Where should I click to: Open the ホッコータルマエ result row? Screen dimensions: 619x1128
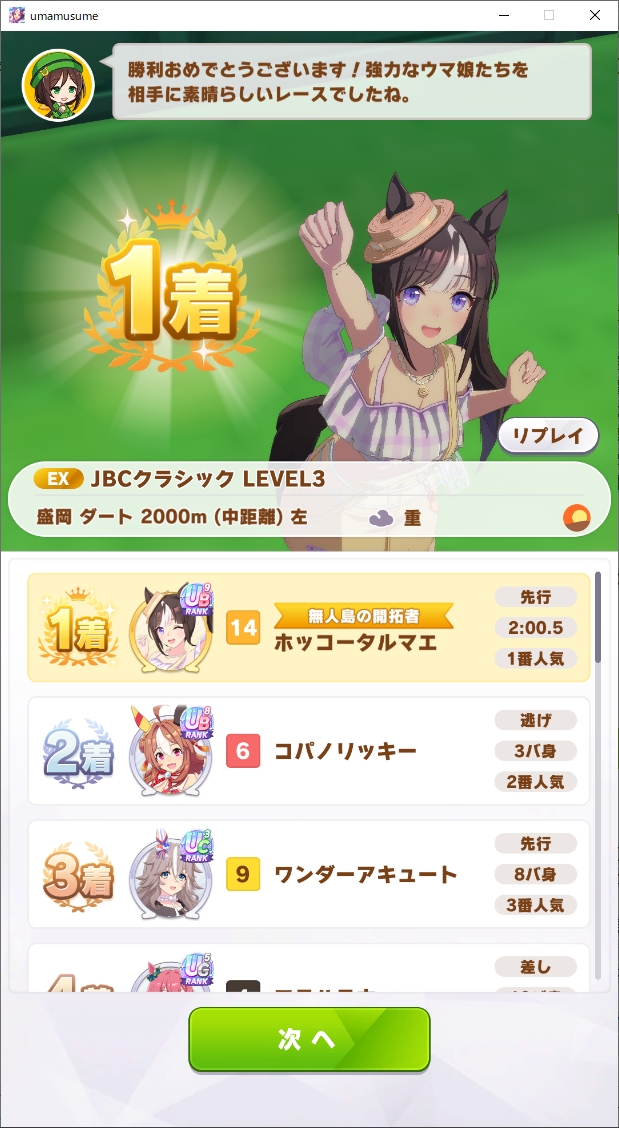pos(309,627)
